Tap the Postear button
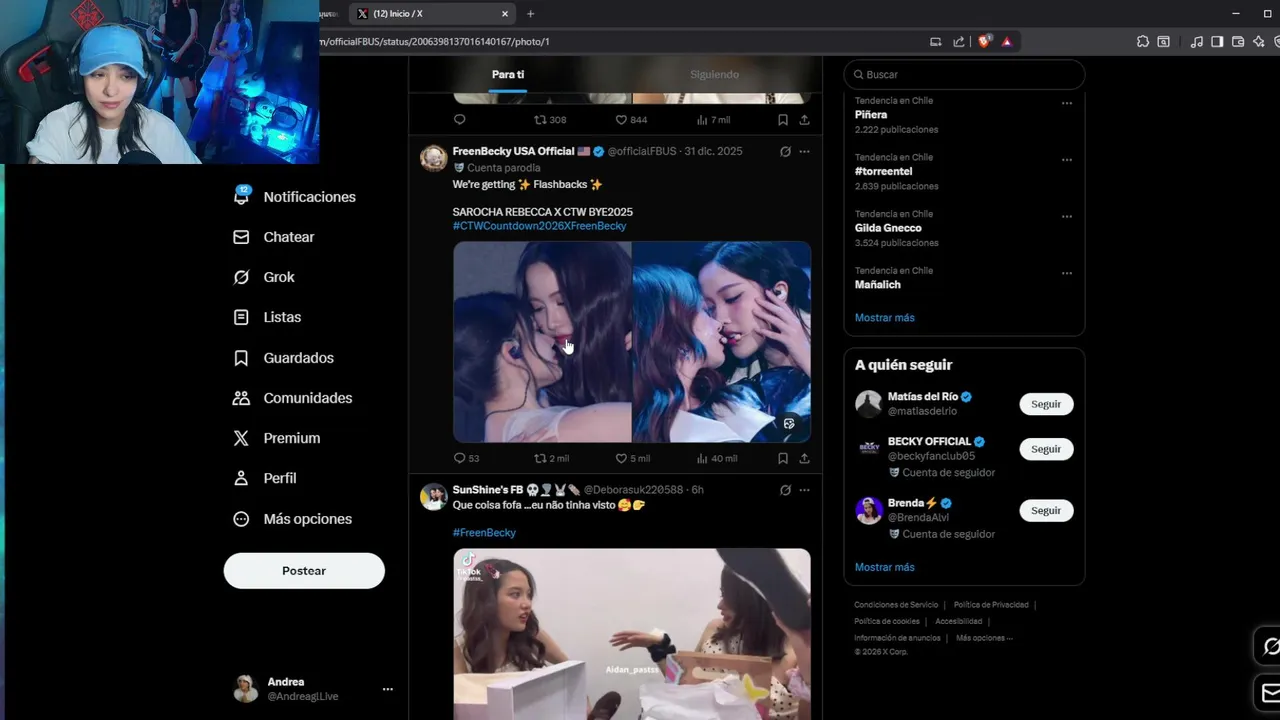 [304, 570]
